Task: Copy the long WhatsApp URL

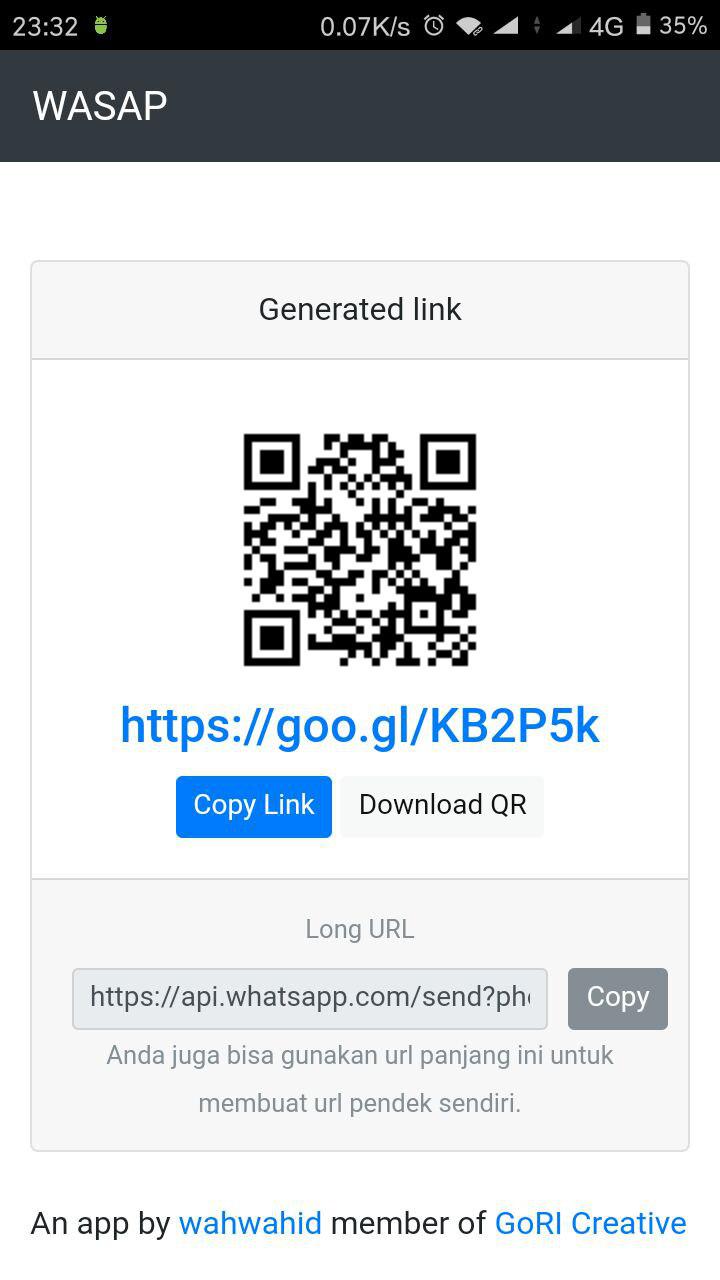Action: pyautogui.click(x=618, y=998)
